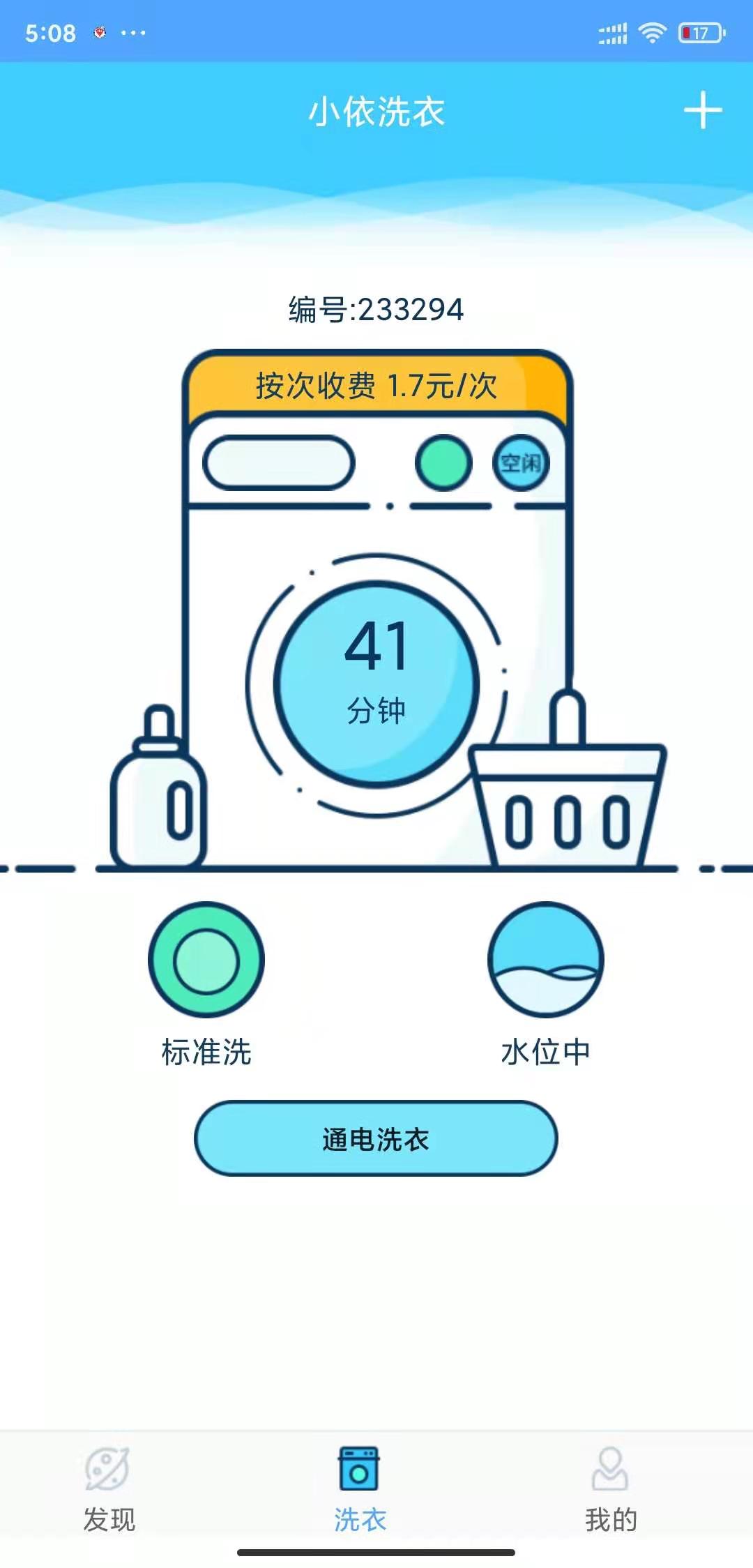753x1568 pixels.
Task: Change the 水位中 water level setting
Action: (545, 960)
